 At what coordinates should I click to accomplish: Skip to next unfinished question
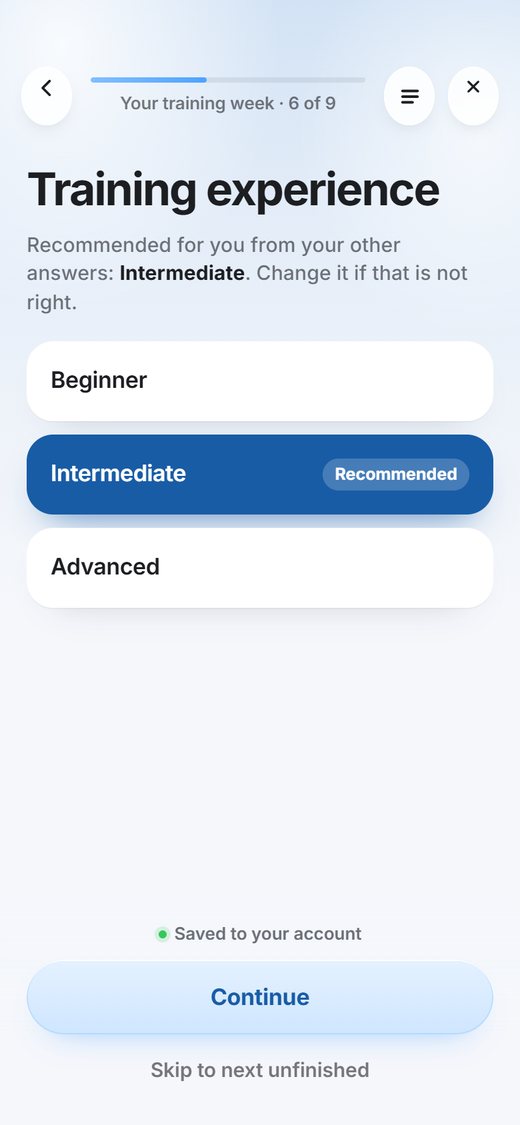coord(260,1070)
